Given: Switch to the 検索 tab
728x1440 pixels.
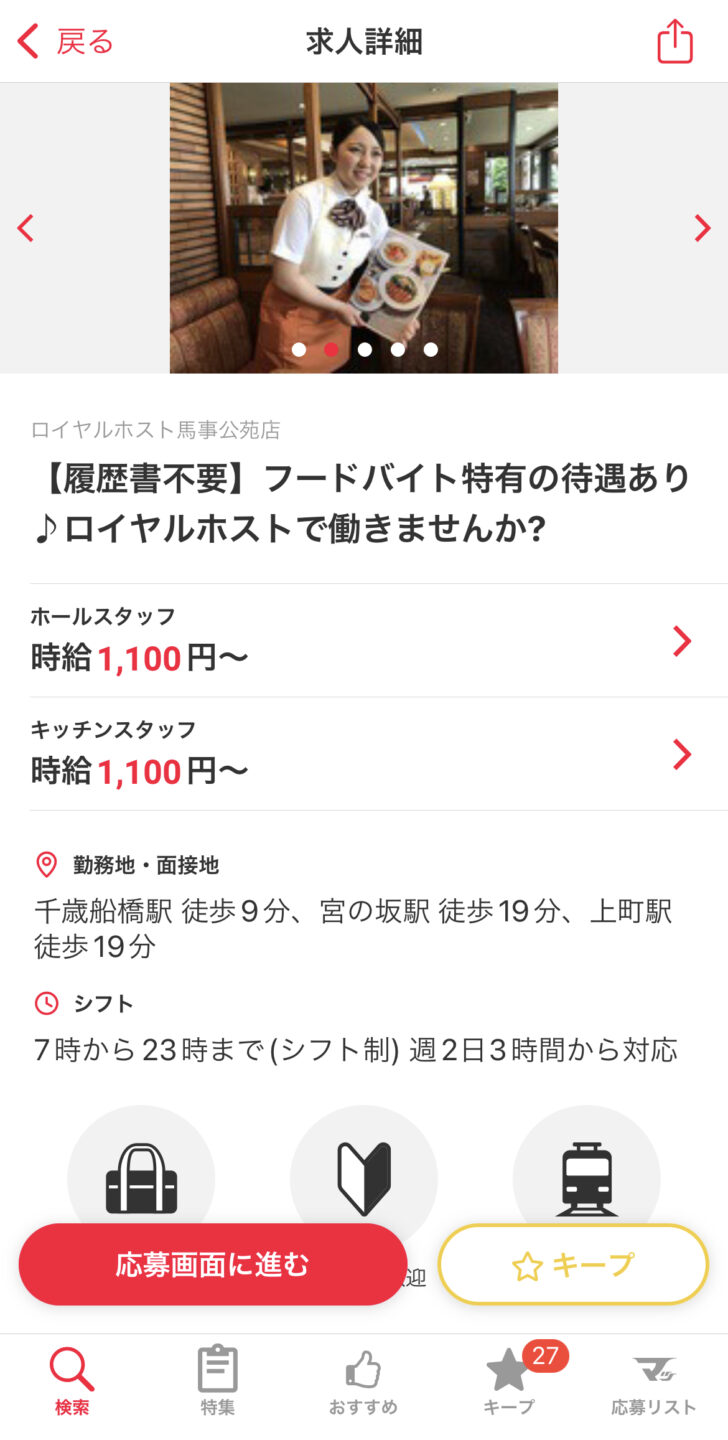Looking at the screenshot, I should click(72, 1381).
